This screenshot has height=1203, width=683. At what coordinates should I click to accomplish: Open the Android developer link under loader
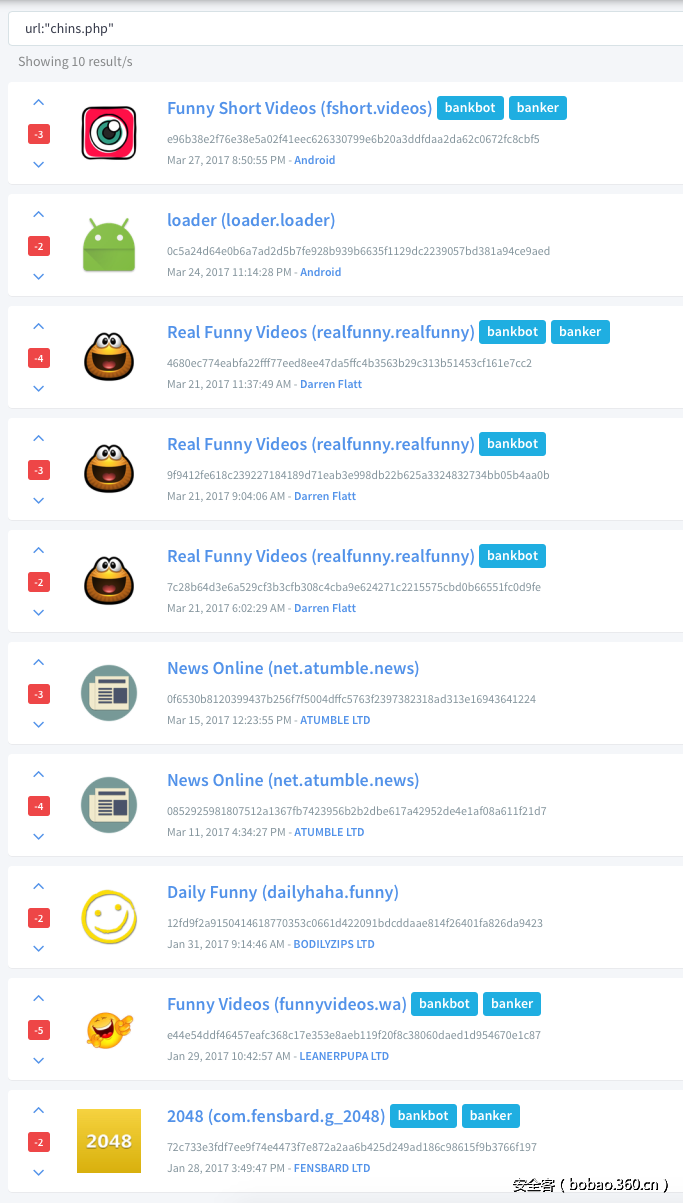(x=321, y=272)
